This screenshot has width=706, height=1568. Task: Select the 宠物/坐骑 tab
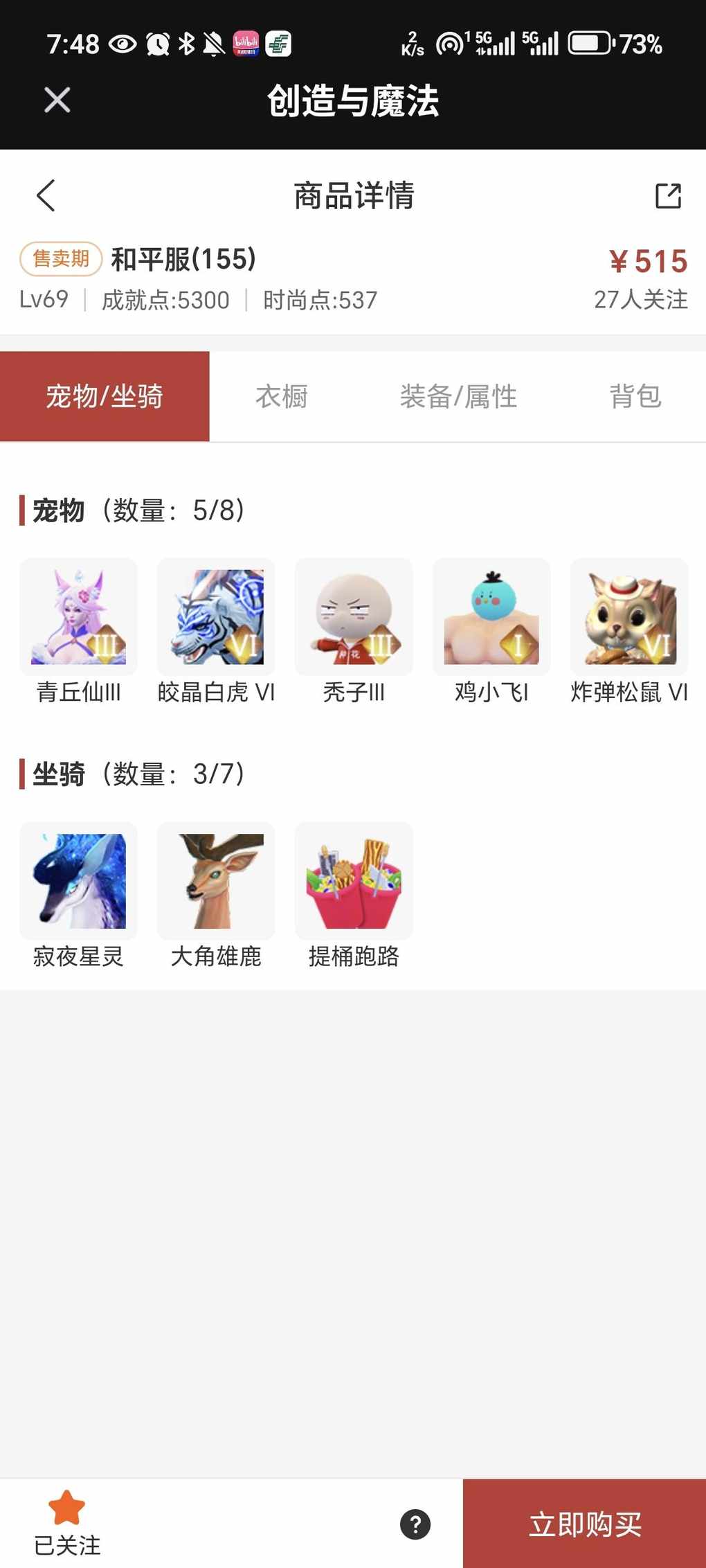click(x=105, y=396)
